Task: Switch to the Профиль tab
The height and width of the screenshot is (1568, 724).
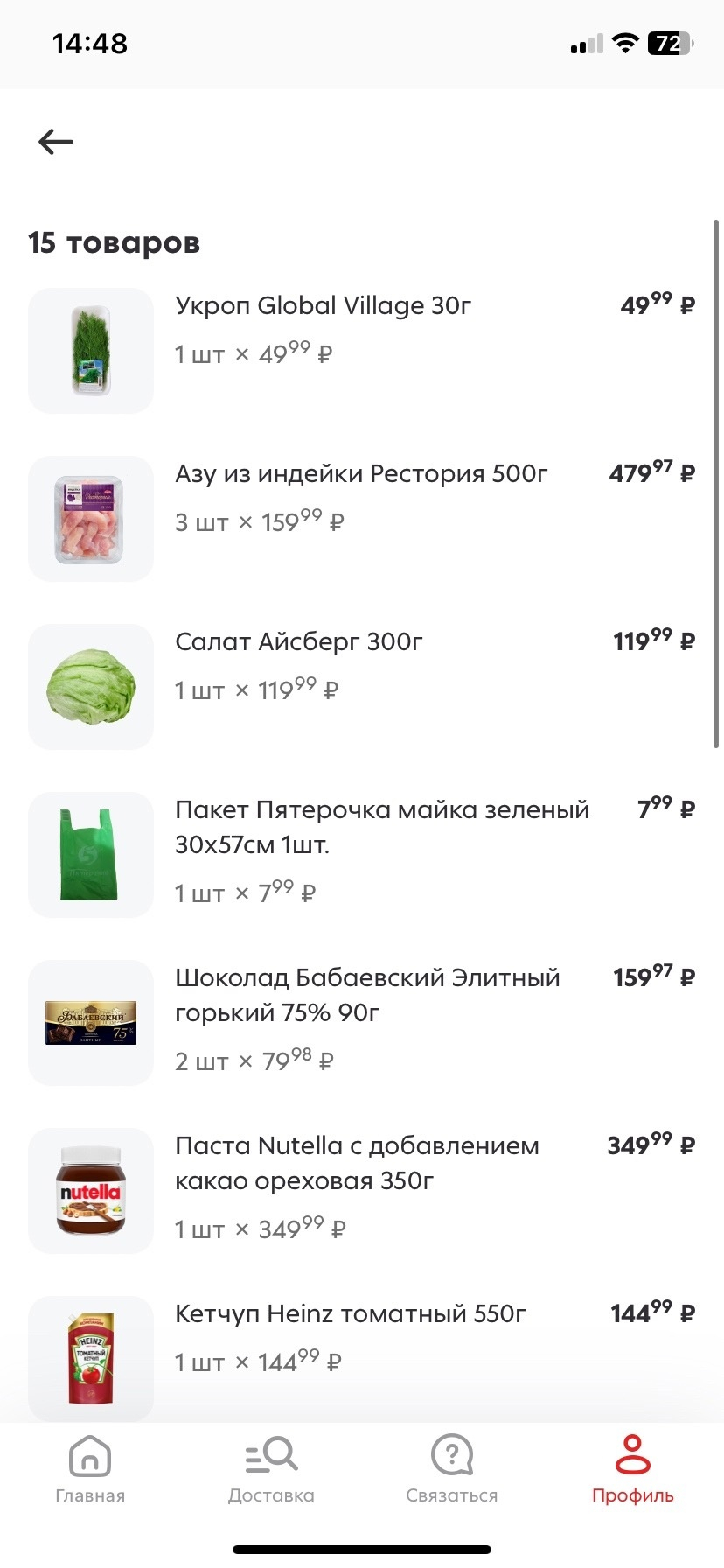Action: [x=632, y=1470]
